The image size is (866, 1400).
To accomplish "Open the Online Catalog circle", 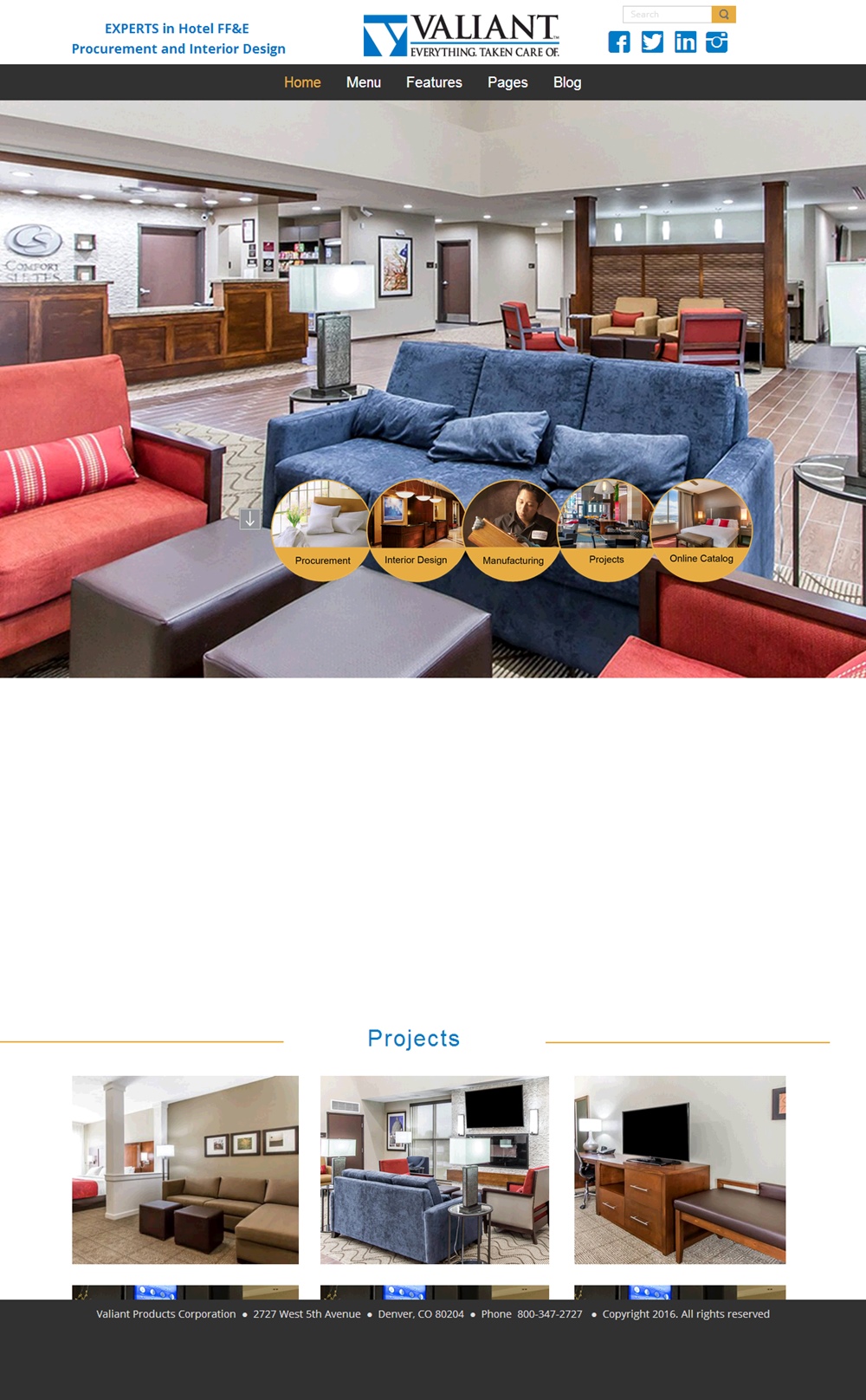I will [701, 530].
